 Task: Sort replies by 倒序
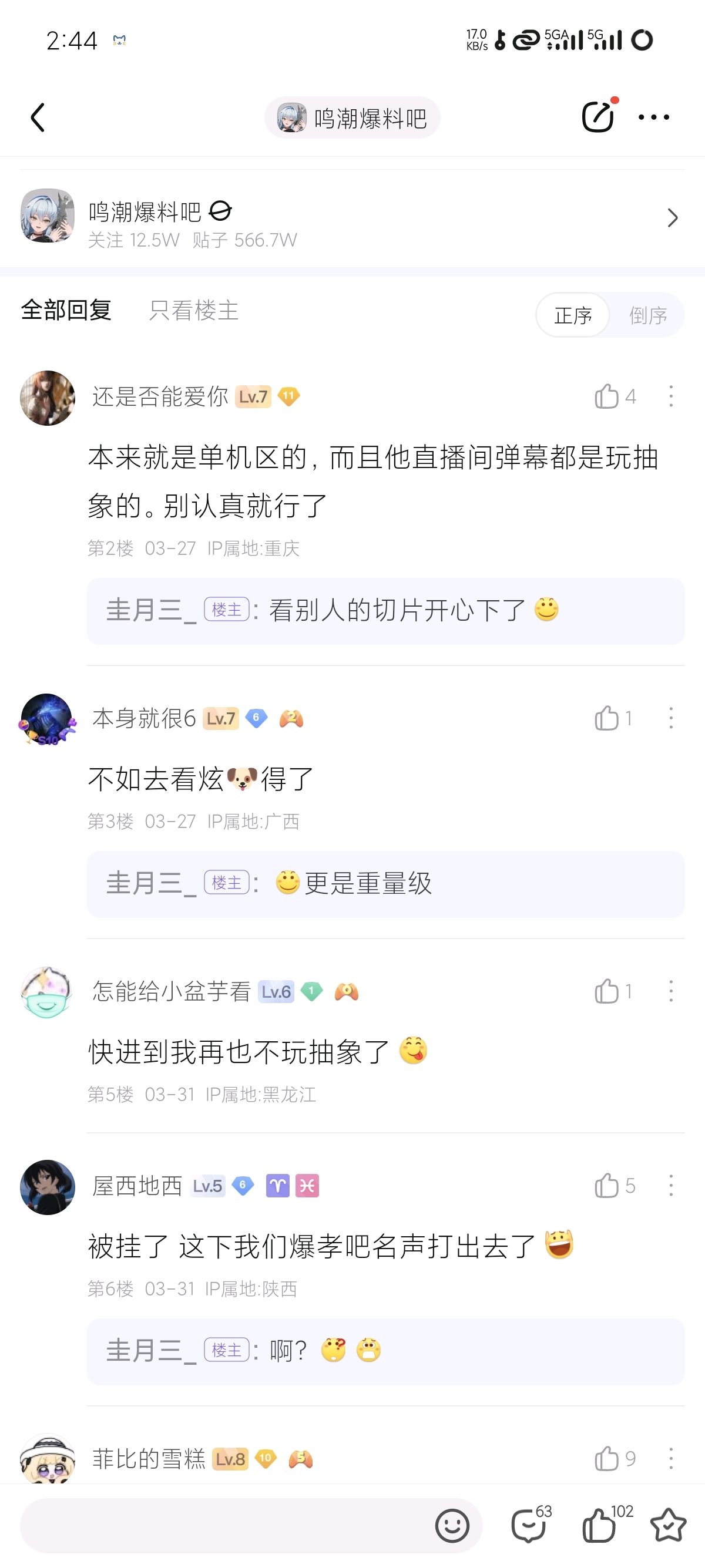[647, 315]
